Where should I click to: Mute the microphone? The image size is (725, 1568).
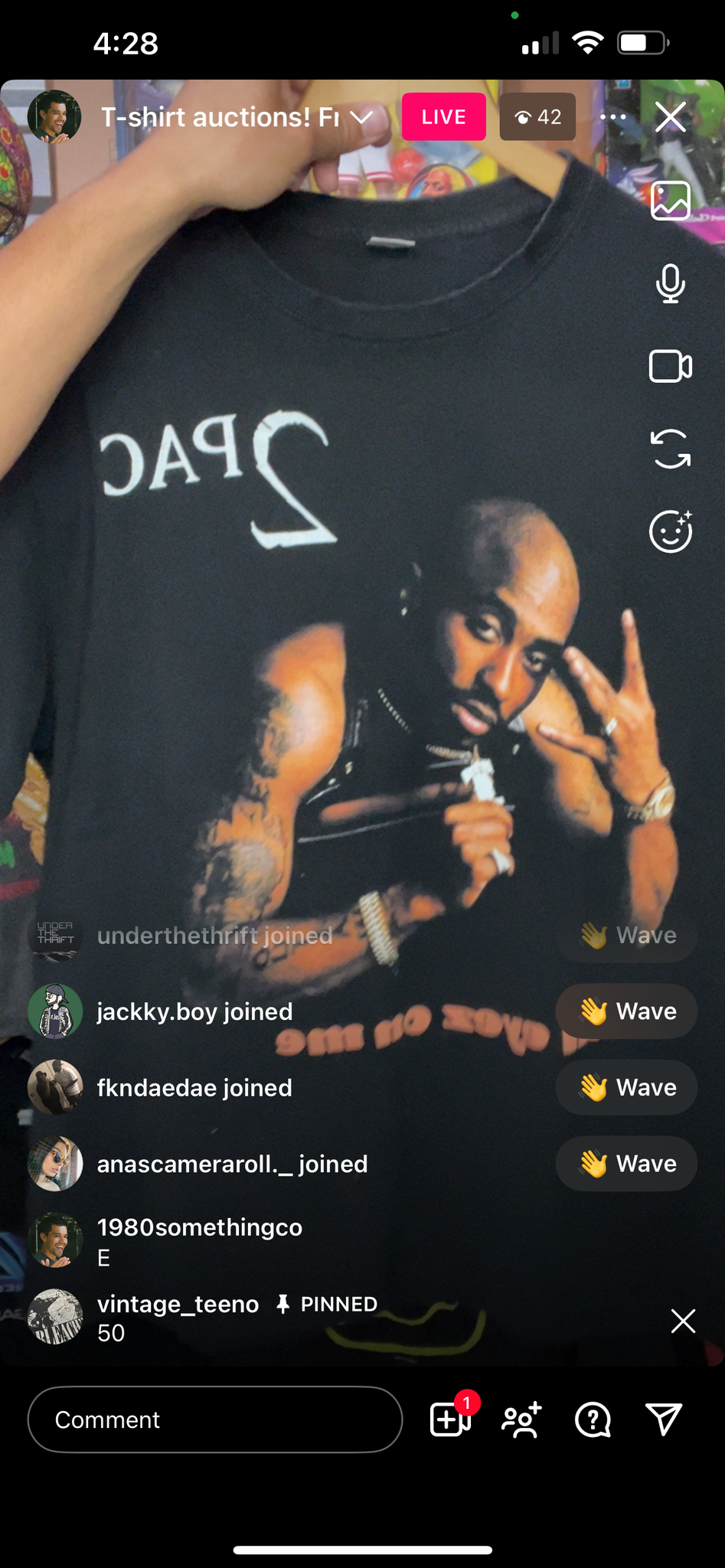pos(671,283)
